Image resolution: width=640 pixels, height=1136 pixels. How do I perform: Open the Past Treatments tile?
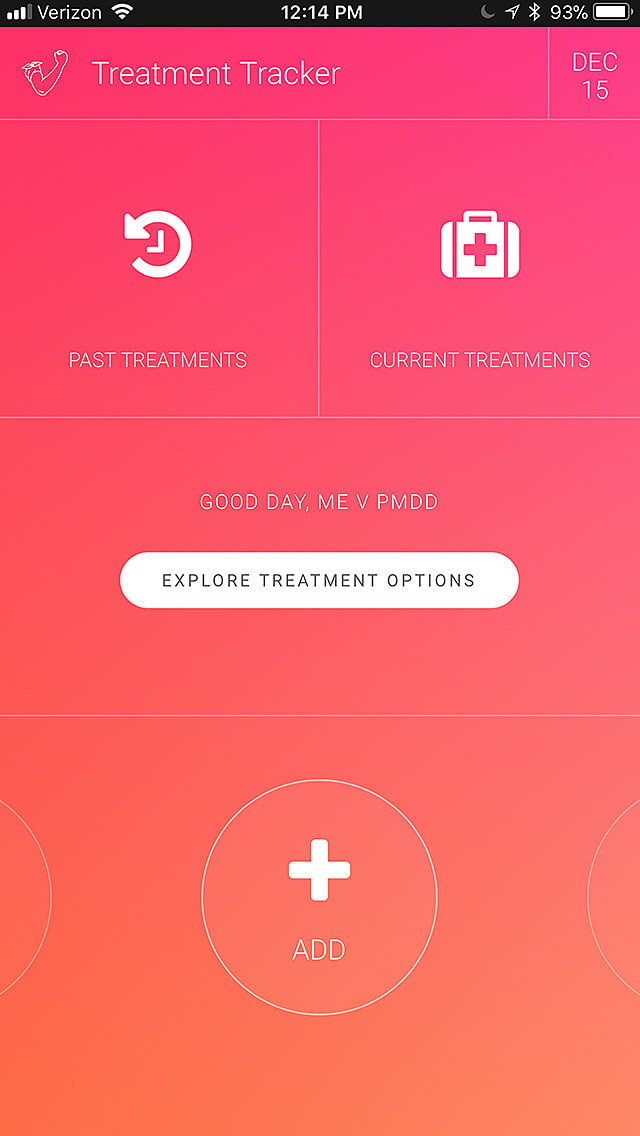(159, 268)
